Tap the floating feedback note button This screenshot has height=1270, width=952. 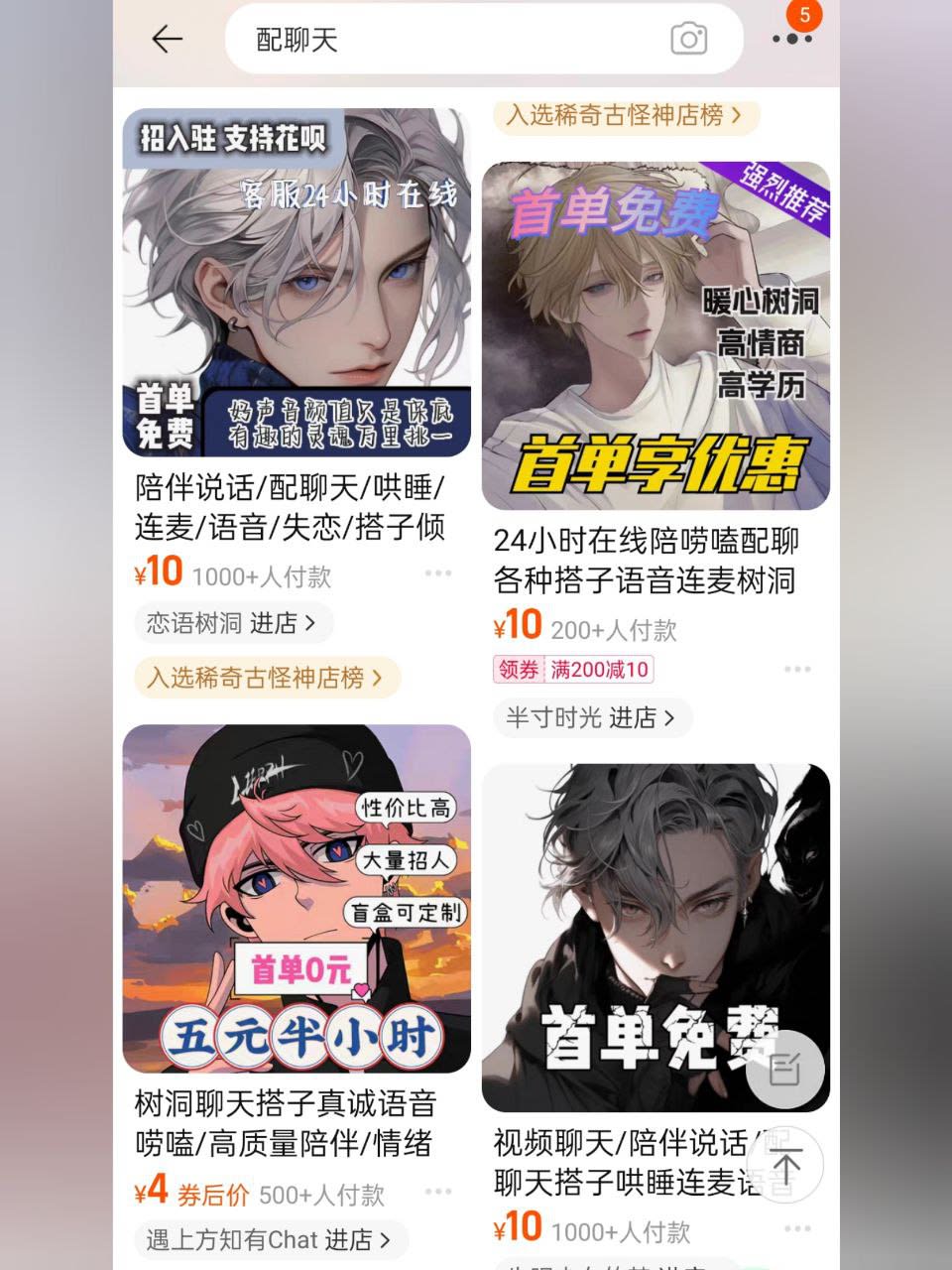(785, 1071)
